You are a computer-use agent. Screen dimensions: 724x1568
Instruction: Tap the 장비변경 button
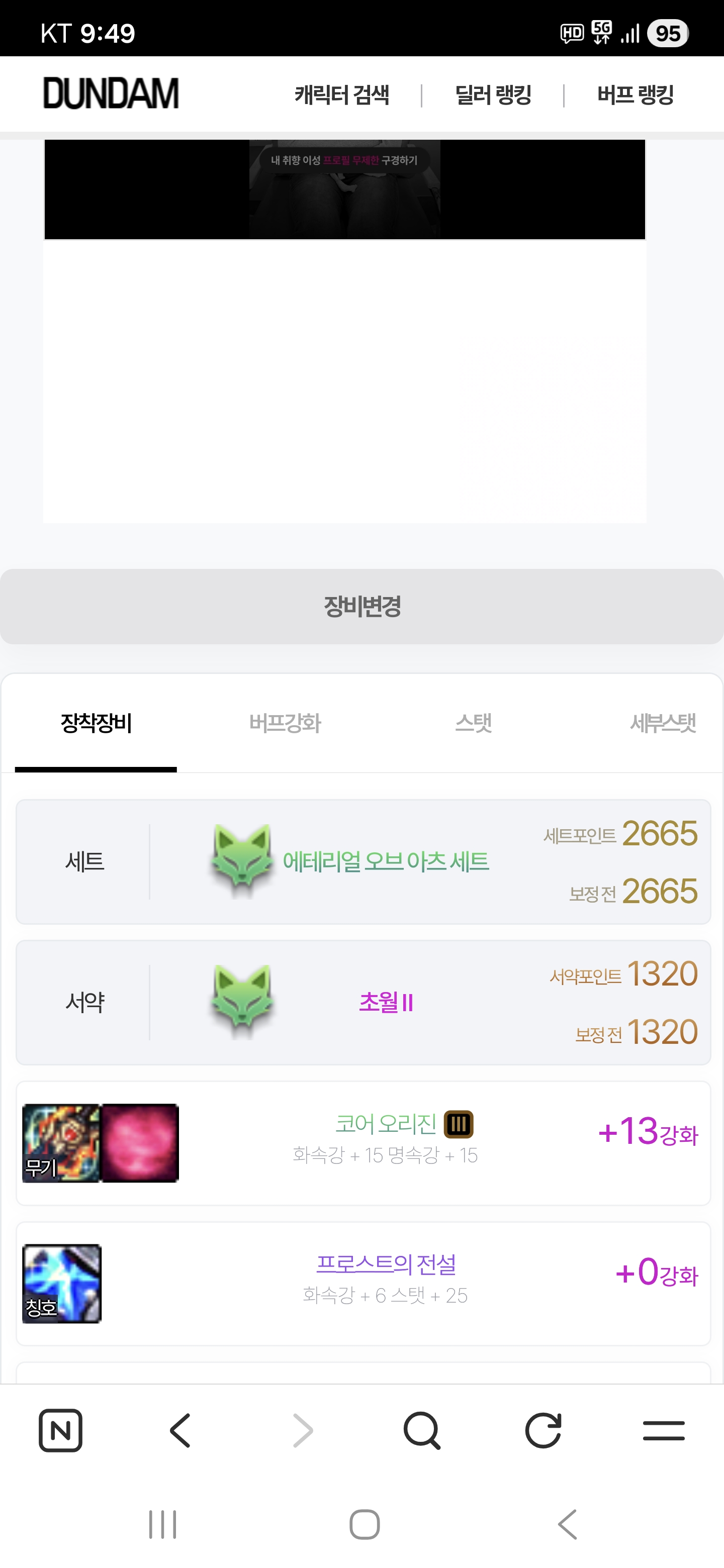pos(361,606)
